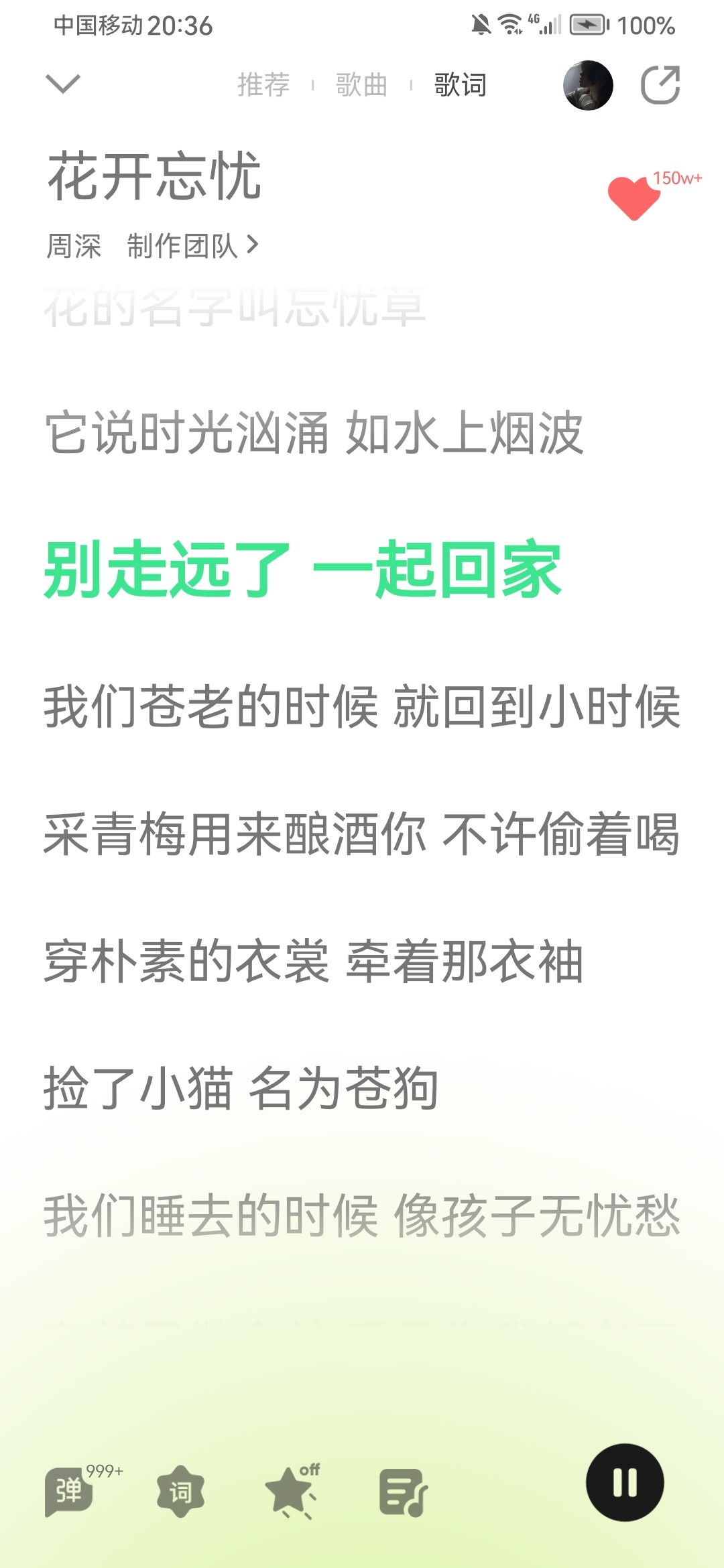Open the 制作团队 credits
Viewport: 724px width, 1568px height.
click(192, 246)
